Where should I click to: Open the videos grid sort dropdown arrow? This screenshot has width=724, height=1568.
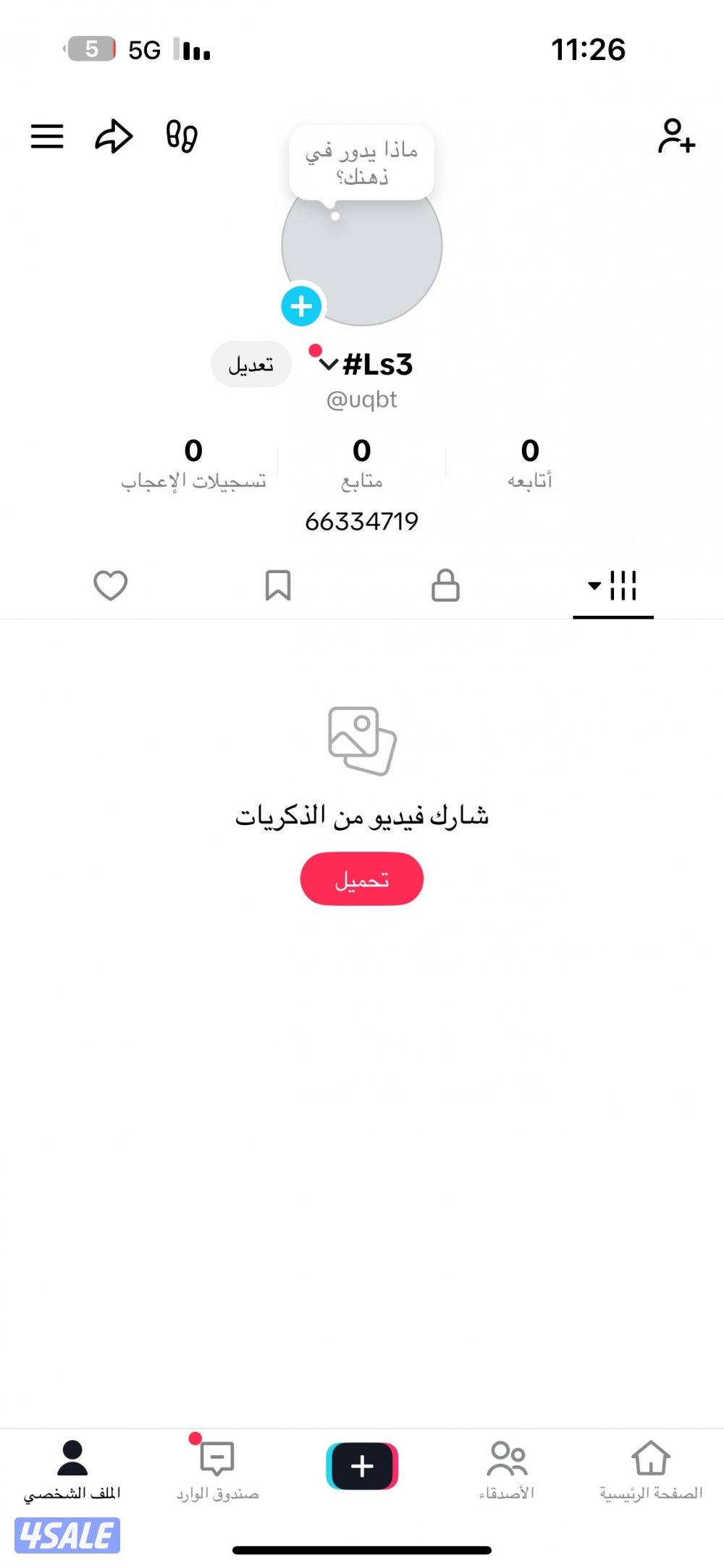coord(593,587)
